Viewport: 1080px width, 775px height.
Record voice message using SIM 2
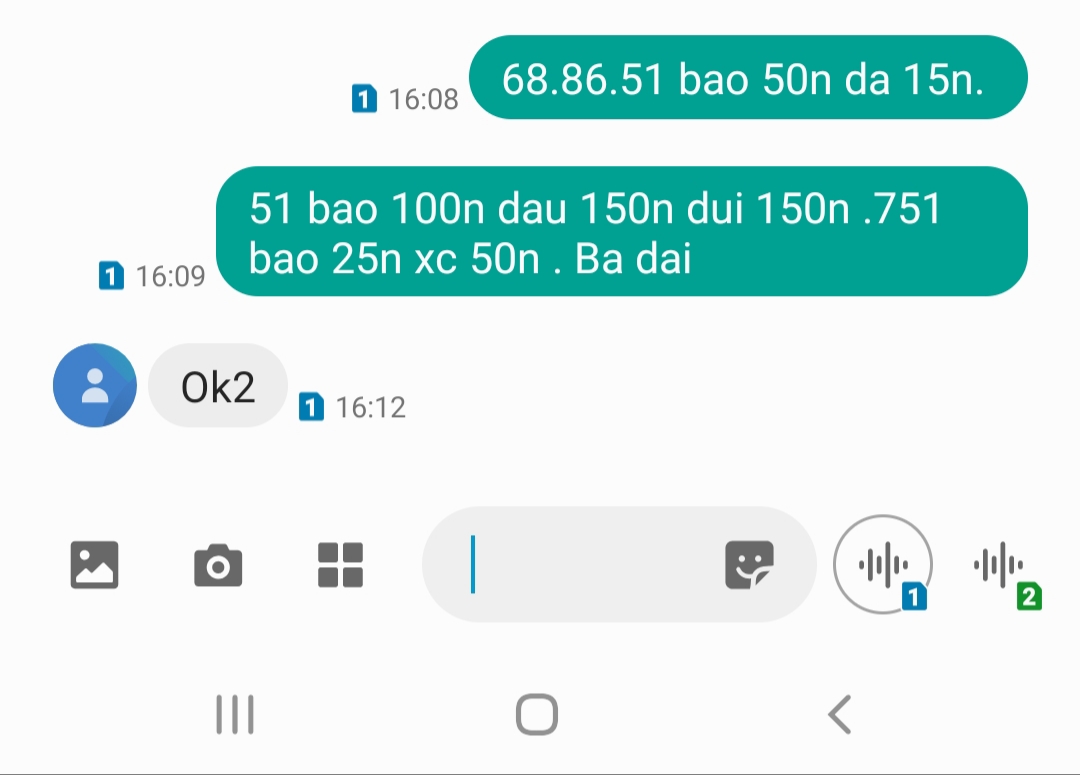pyautogui.click(x=1001, y=568)
